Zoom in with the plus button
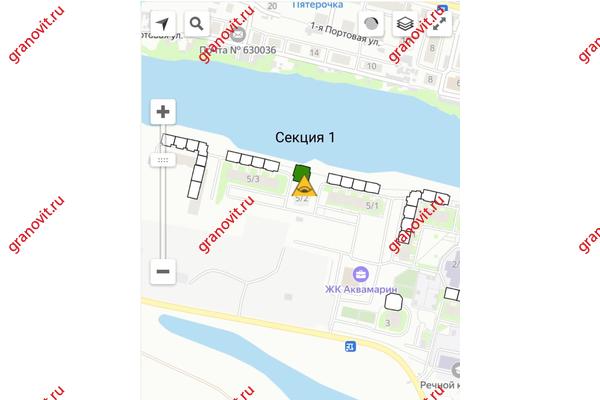The height and width of the screenshot is (400, 600). [x=163, y=111]
